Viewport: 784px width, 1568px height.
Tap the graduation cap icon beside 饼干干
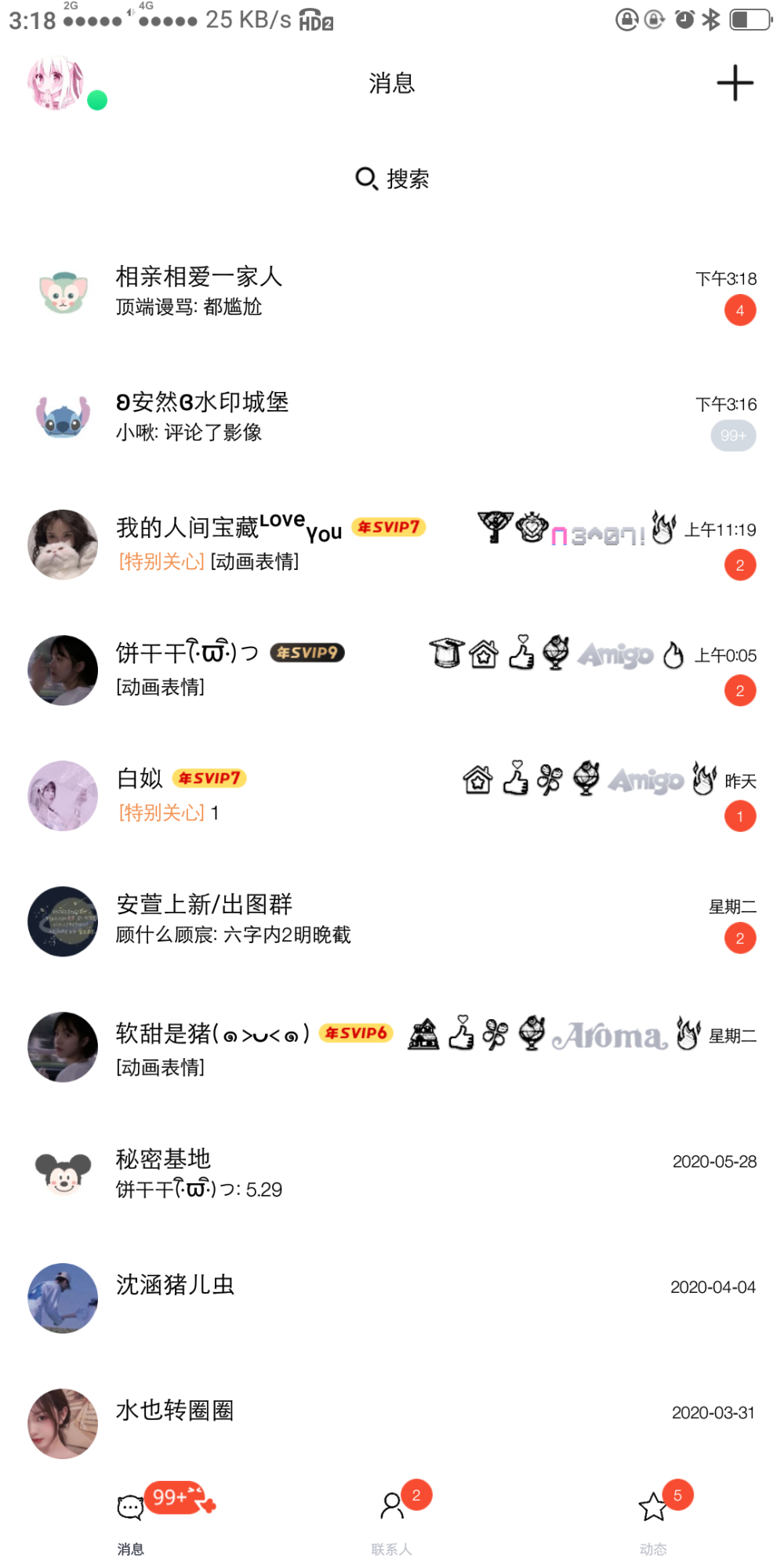click(x=445, y=653)
